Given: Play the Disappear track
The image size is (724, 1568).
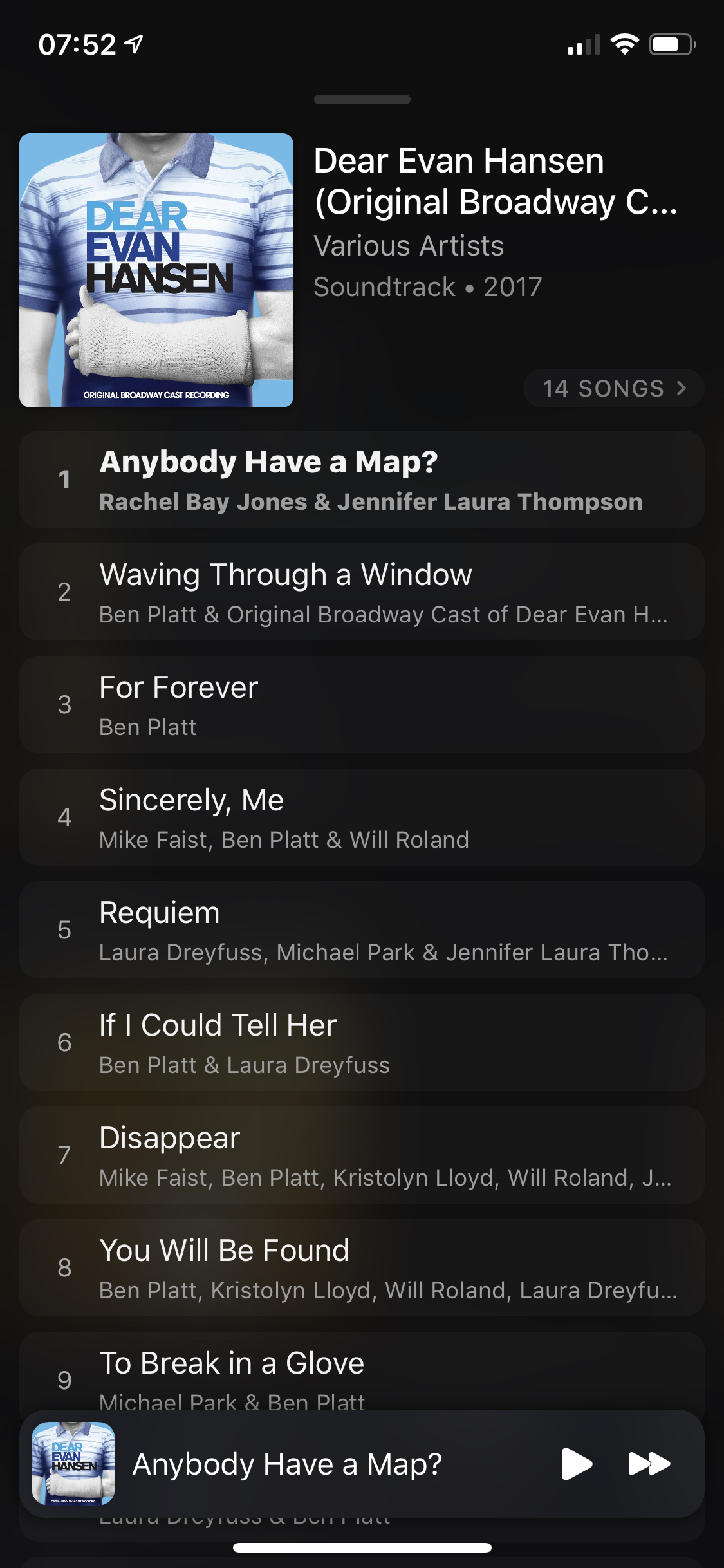Looking at the screenshot, I should pos(362,1155).
